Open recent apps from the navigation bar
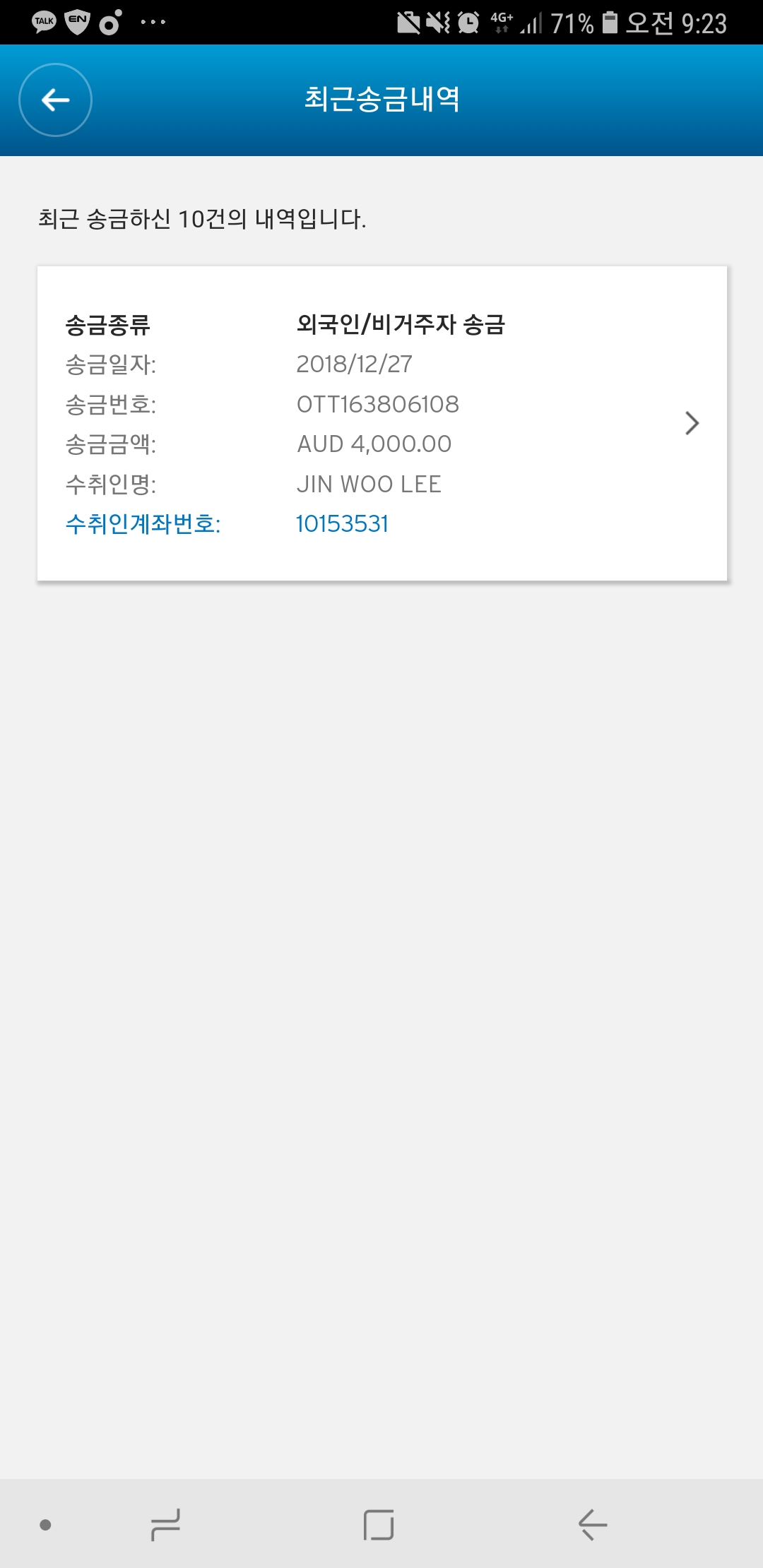This screenshot has width=763, height=1568. (x=166, y=1524)
